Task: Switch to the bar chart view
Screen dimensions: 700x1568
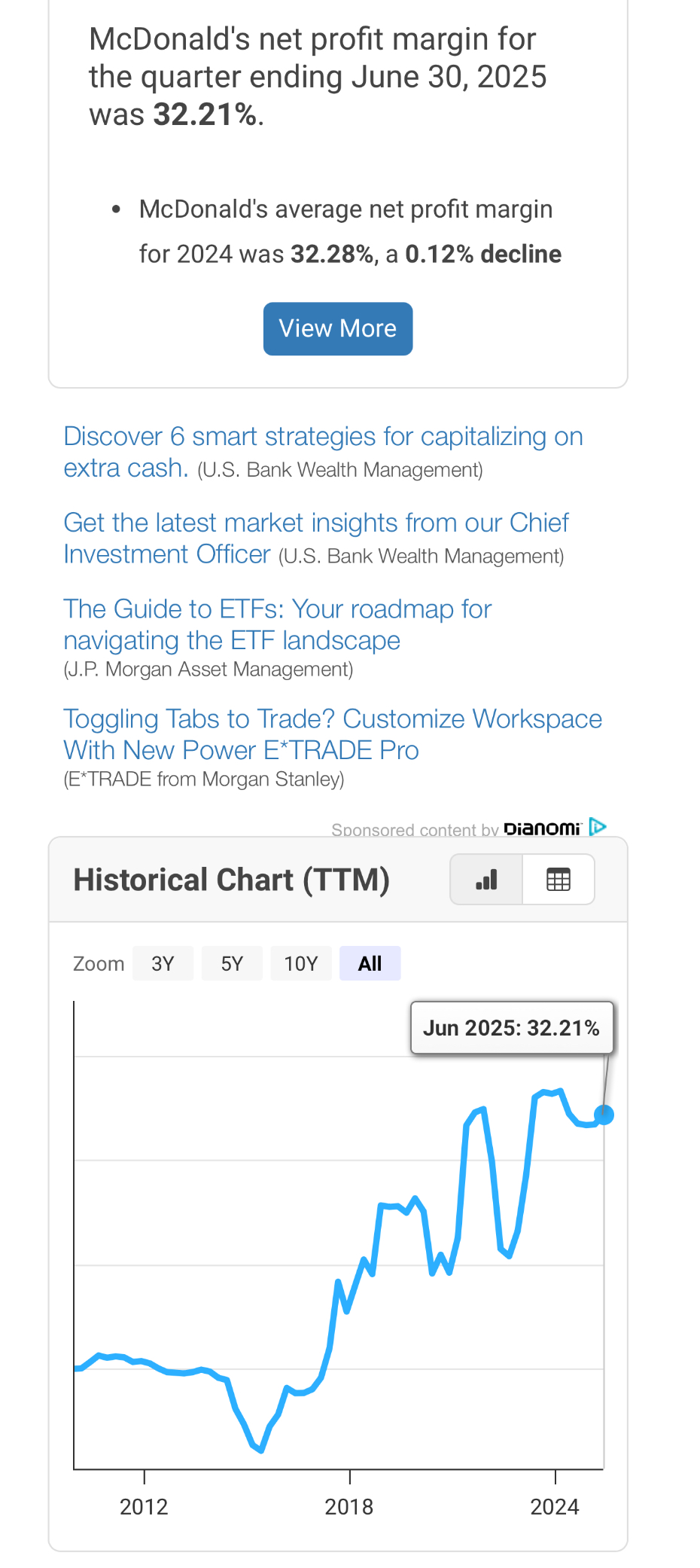Action: point(486,879)
